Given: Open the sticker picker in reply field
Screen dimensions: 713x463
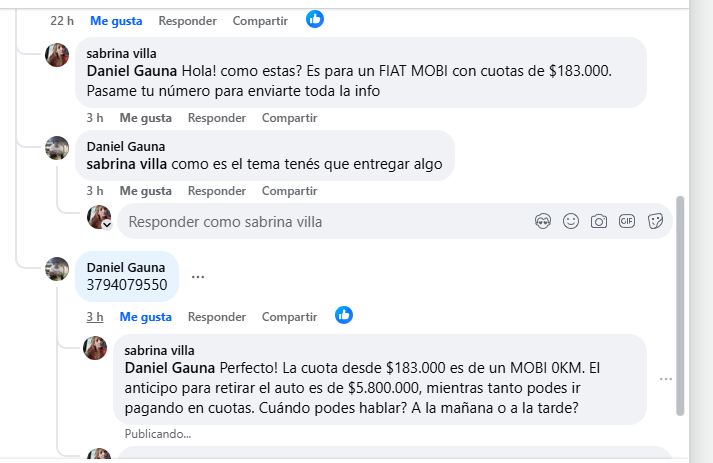Looking at the screenshot, I should click(656, 221).
